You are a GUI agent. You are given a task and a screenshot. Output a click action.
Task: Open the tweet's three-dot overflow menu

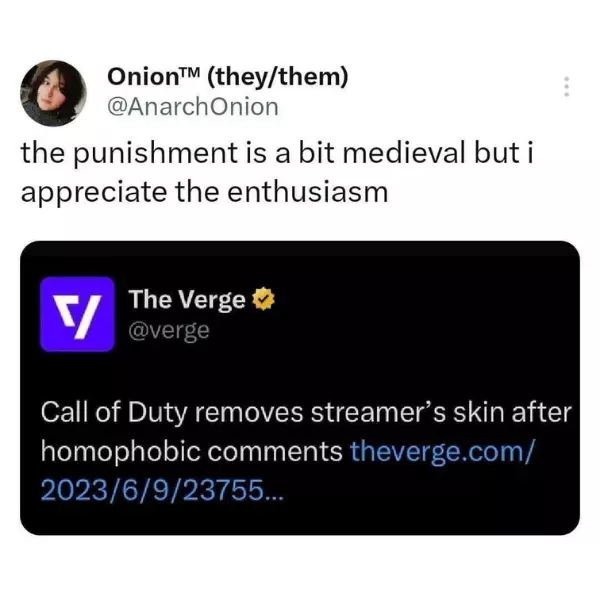tap(566, 87)
